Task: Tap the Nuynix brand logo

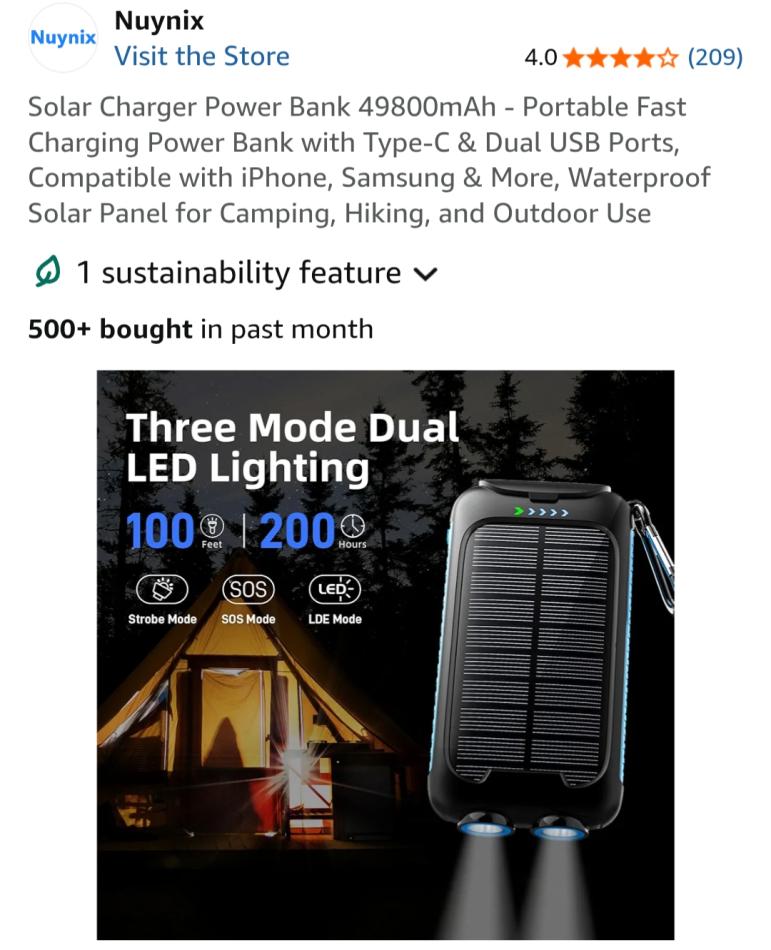Action: click(x=63, y=38)
